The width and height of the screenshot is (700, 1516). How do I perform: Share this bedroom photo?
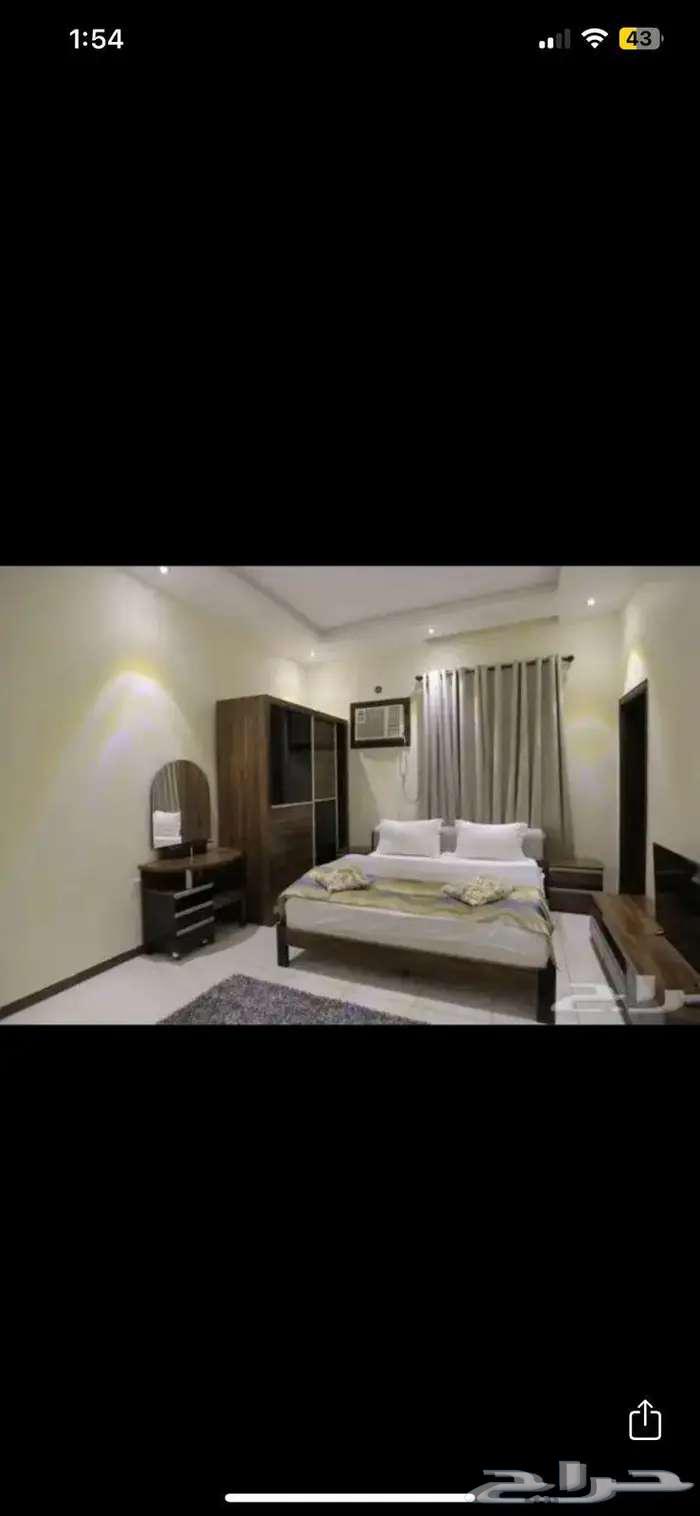click(645, 1419)
